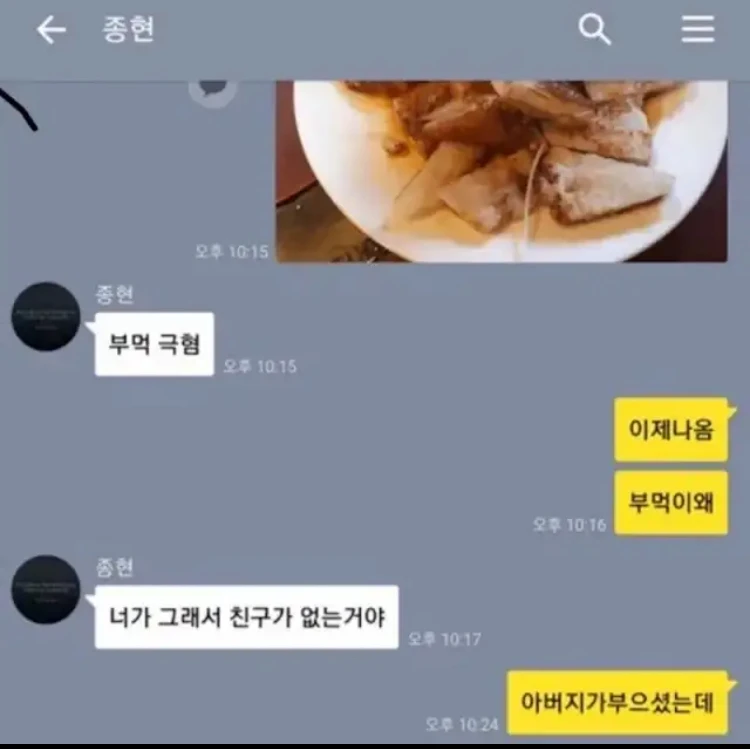
Task: Search within this conversation
Action: (594, 30)
